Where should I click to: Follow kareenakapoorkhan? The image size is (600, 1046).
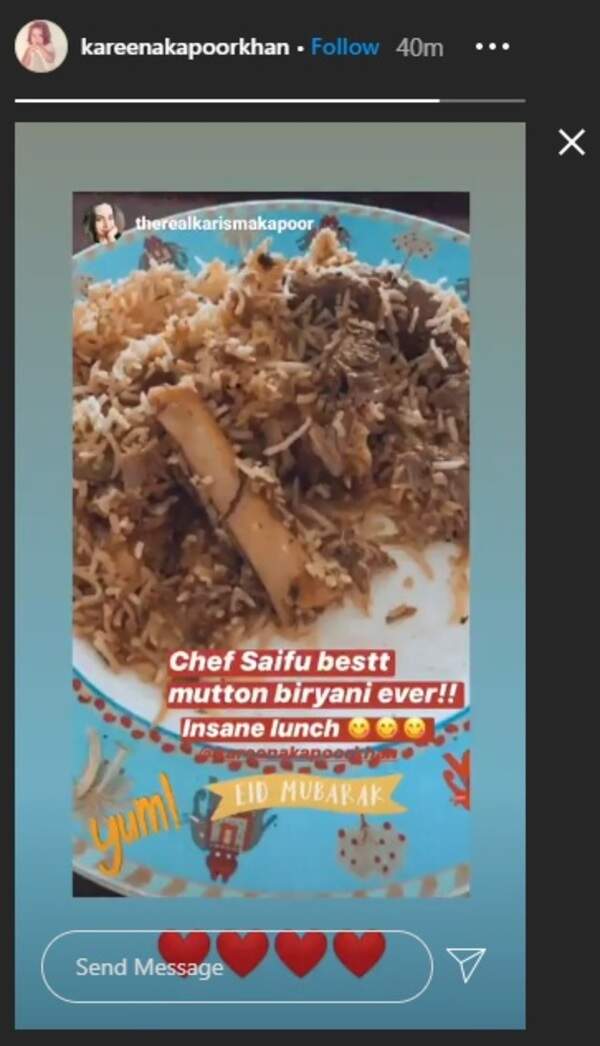tap(345, 47)
